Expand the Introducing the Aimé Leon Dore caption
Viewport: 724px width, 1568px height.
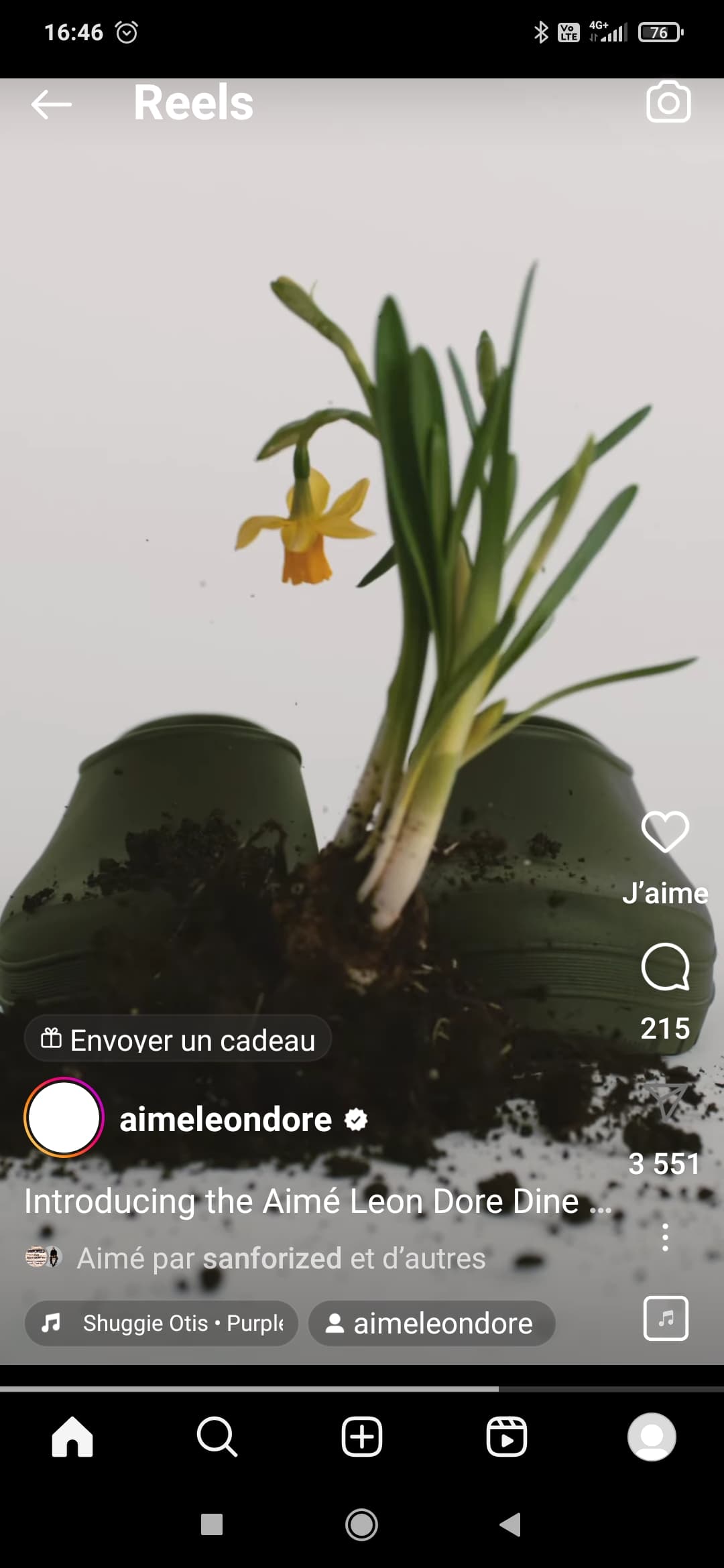[318, 1201]
